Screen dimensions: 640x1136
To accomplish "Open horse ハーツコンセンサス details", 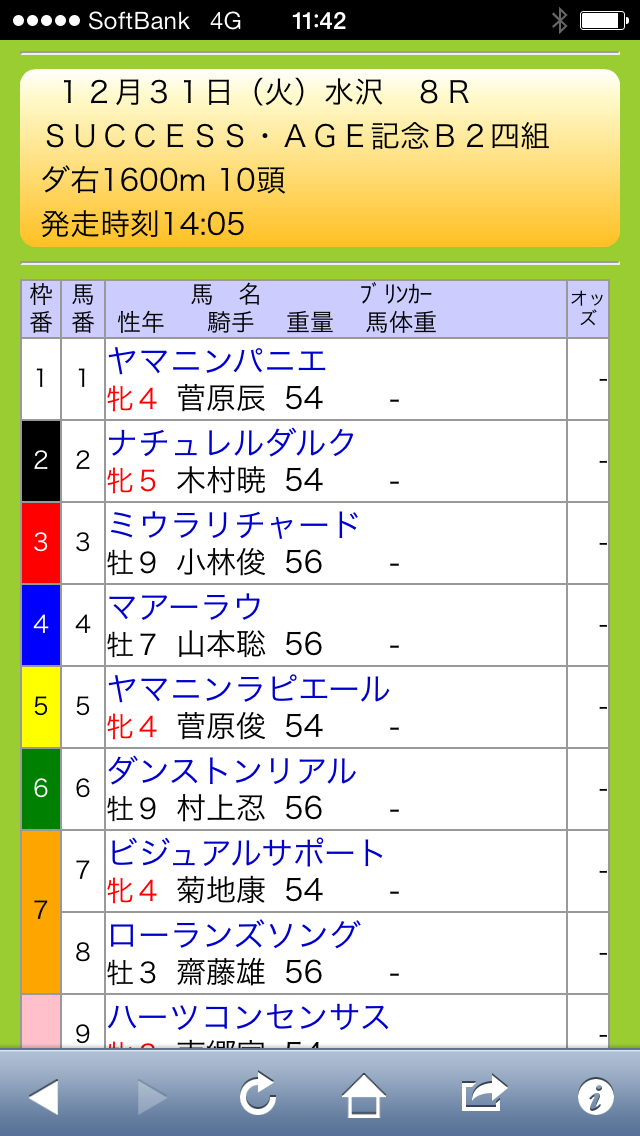I will 247,1016.
